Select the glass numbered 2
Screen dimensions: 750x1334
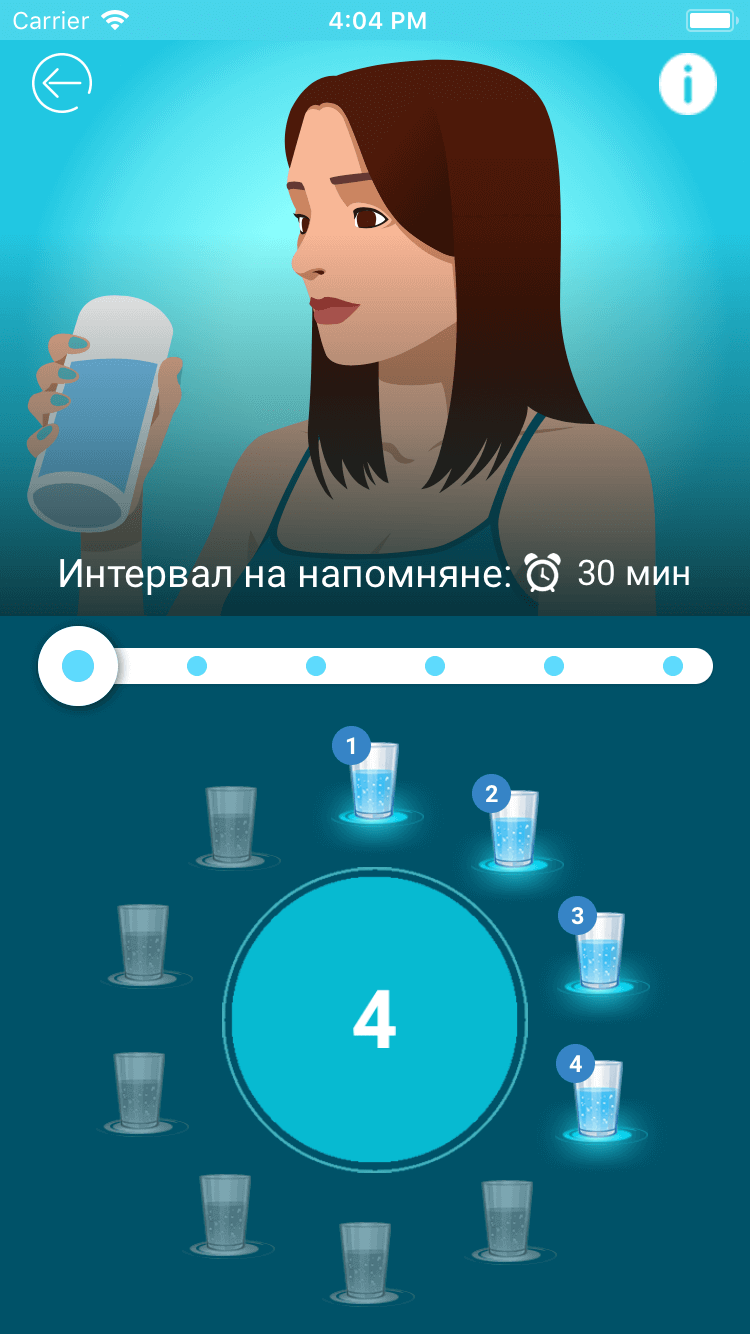pyautogui.click(x=512, y=826)
